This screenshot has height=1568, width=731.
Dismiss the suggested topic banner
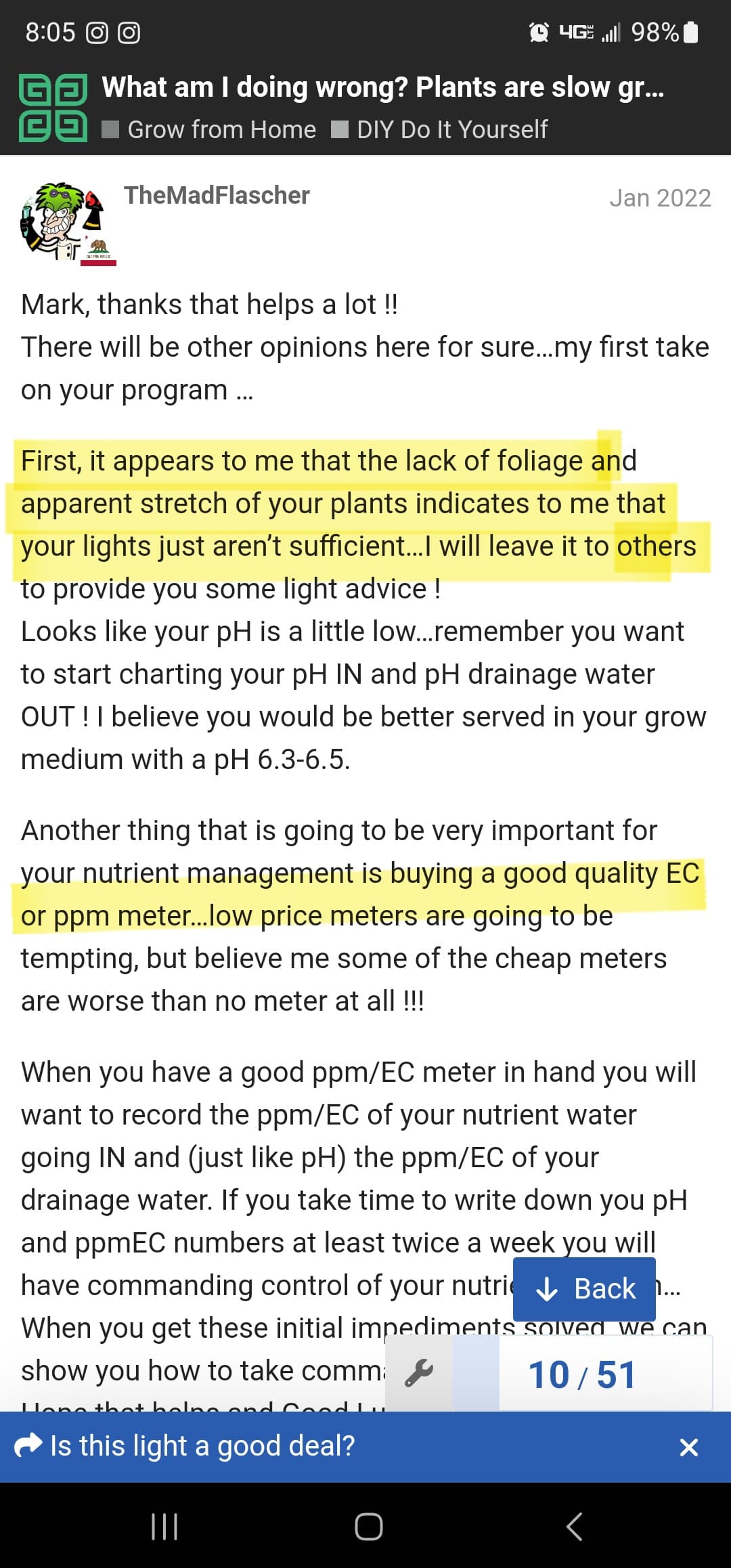[688, 1447]
